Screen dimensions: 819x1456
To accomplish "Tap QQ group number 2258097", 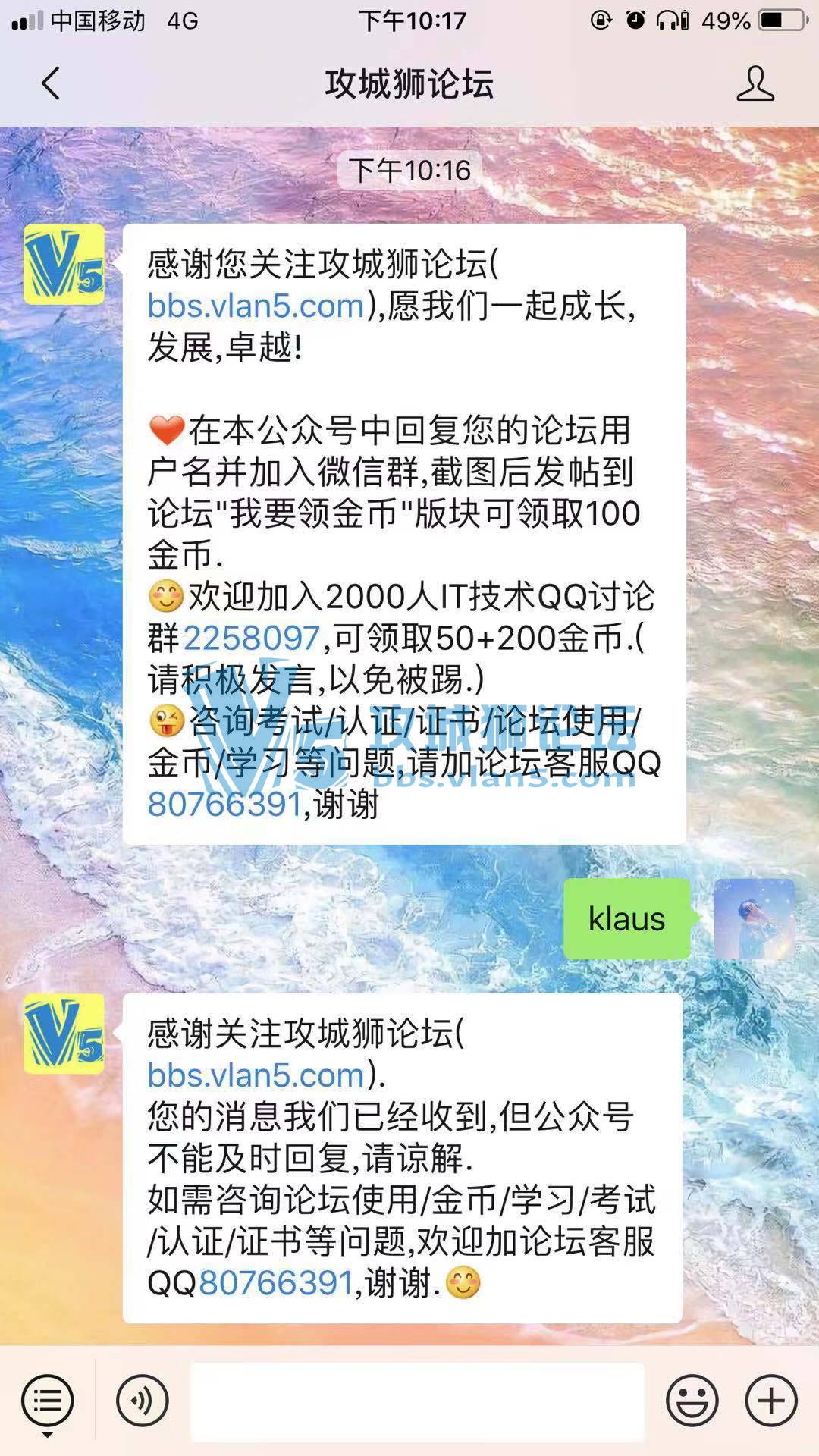I will click(x=251, y=638).
